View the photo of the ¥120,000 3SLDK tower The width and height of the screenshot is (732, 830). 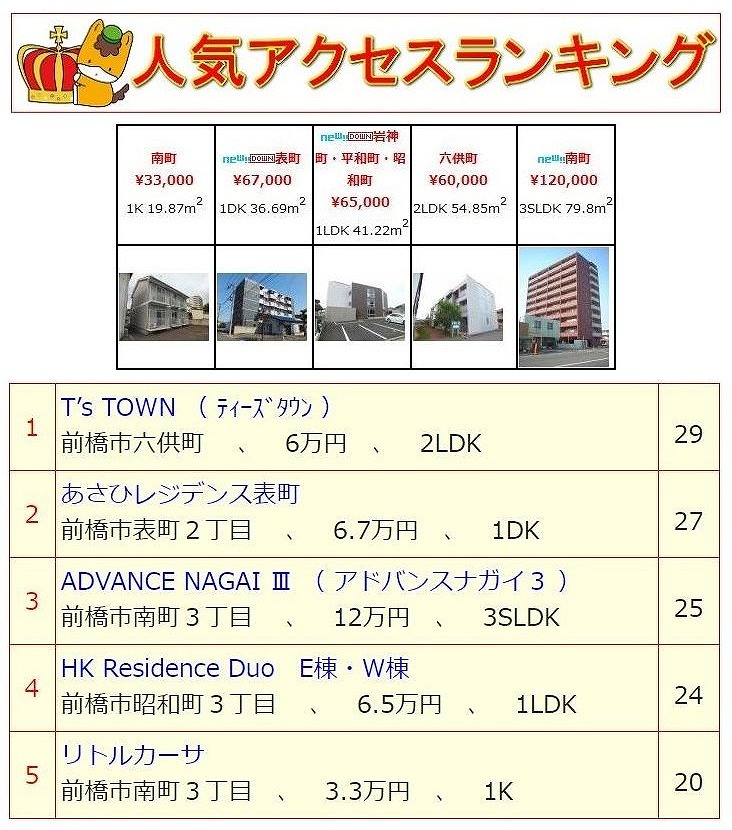tap(563, 307)
